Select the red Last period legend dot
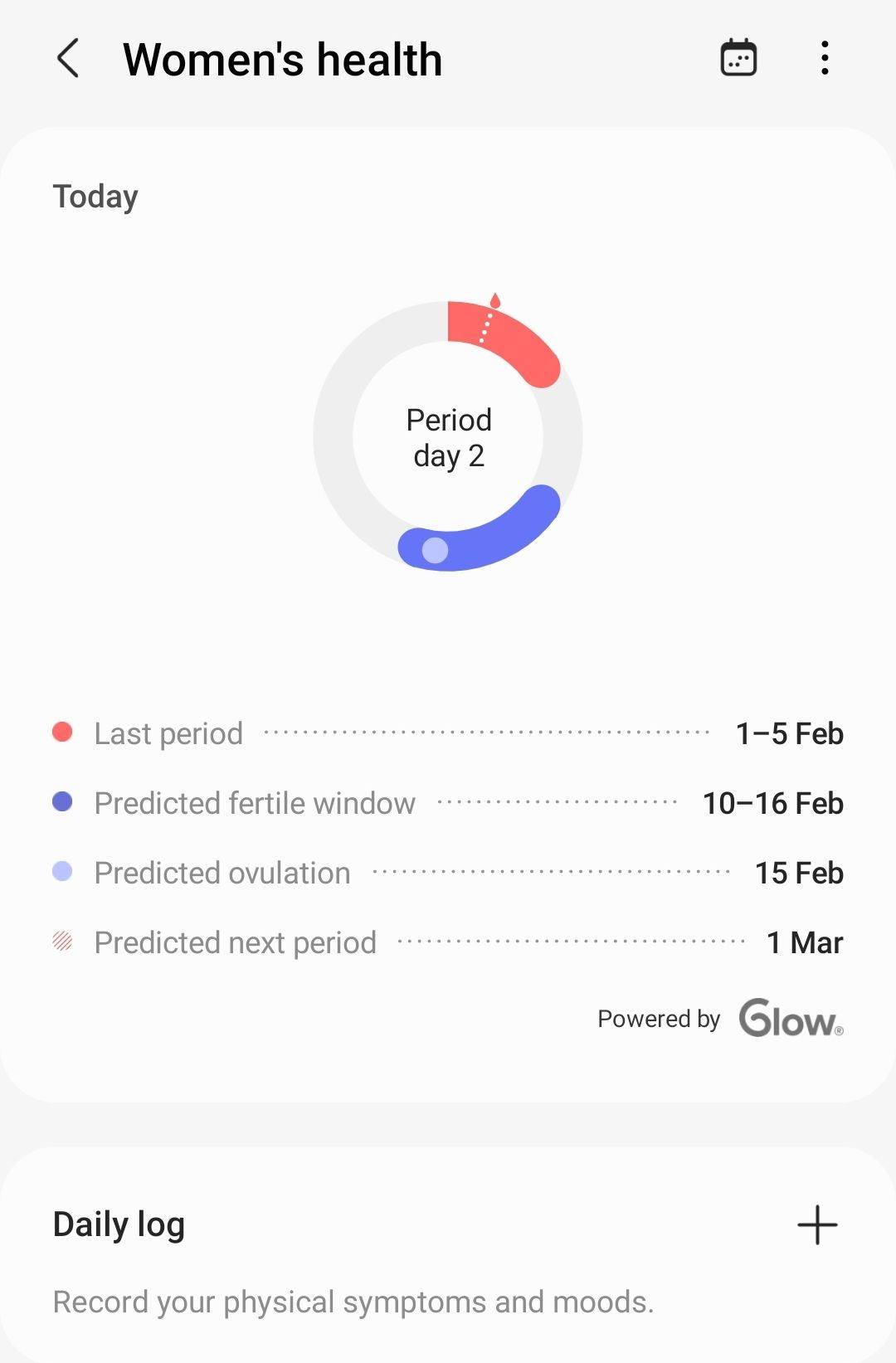896x1363 pixels. click(61, 731)
